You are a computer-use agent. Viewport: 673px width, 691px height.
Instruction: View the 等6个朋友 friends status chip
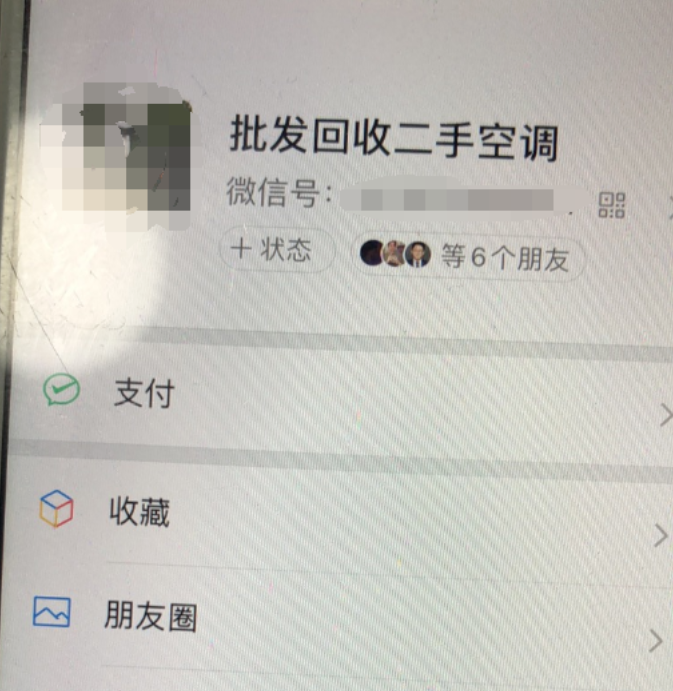(x=468, y=257)
